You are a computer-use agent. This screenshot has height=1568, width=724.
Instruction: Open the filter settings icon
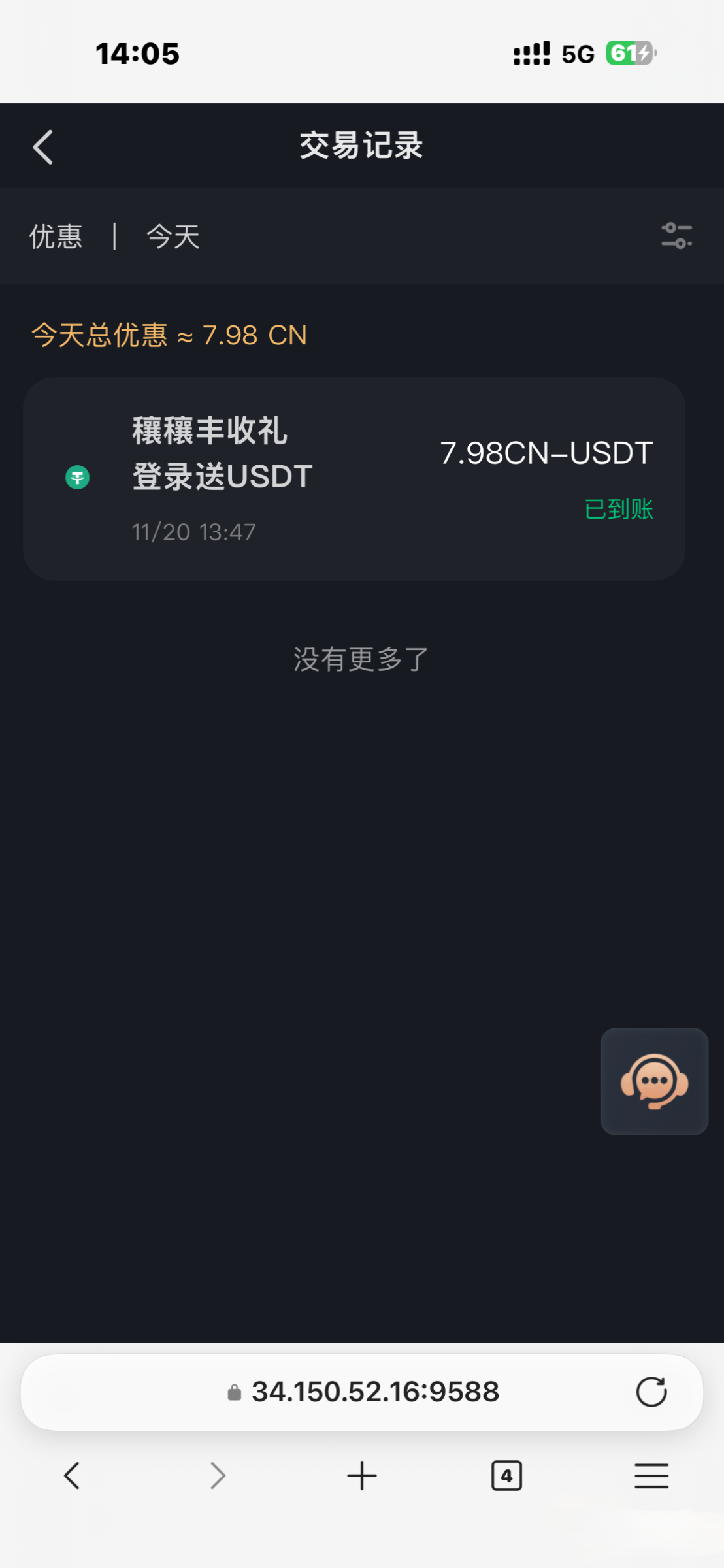pos(676,236)
